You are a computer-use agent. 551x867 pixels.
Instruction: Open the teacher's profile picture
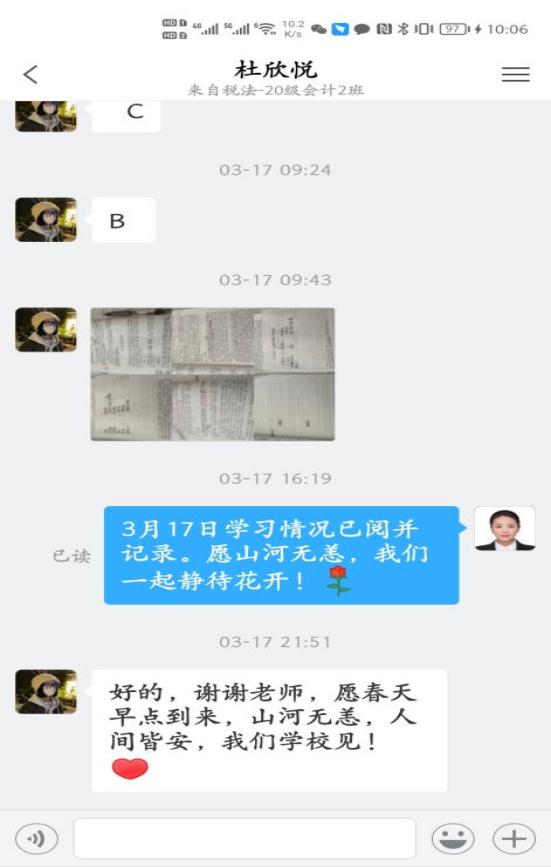click(x=505, y=529)
